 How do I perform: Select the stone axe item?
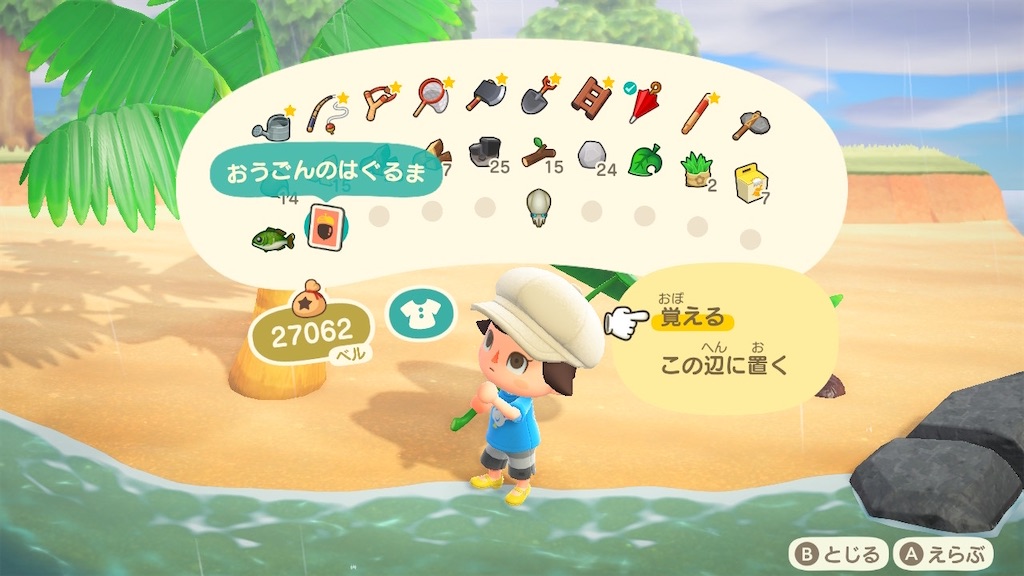748,127
